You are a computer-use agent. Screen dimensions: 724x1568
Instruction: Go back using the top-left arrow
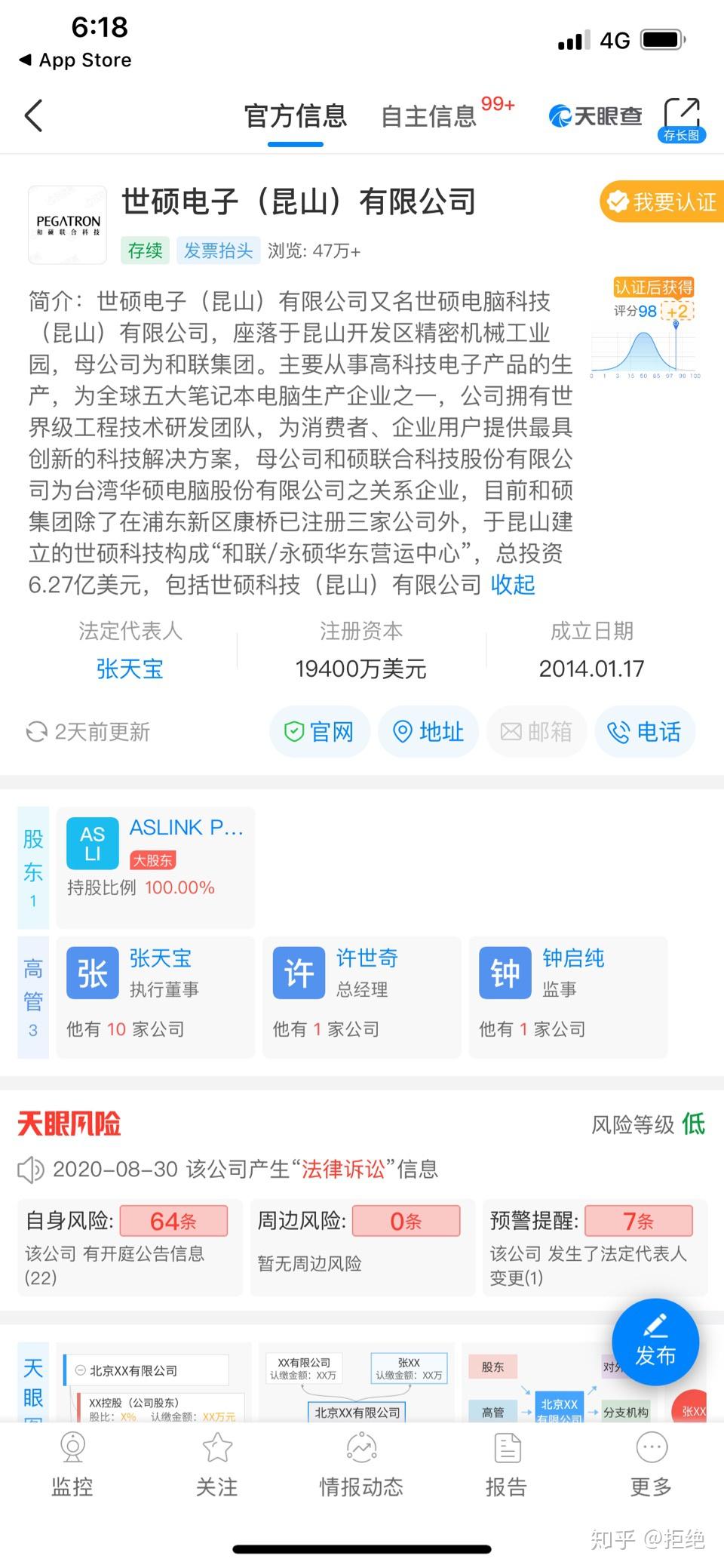coord(34,116)
